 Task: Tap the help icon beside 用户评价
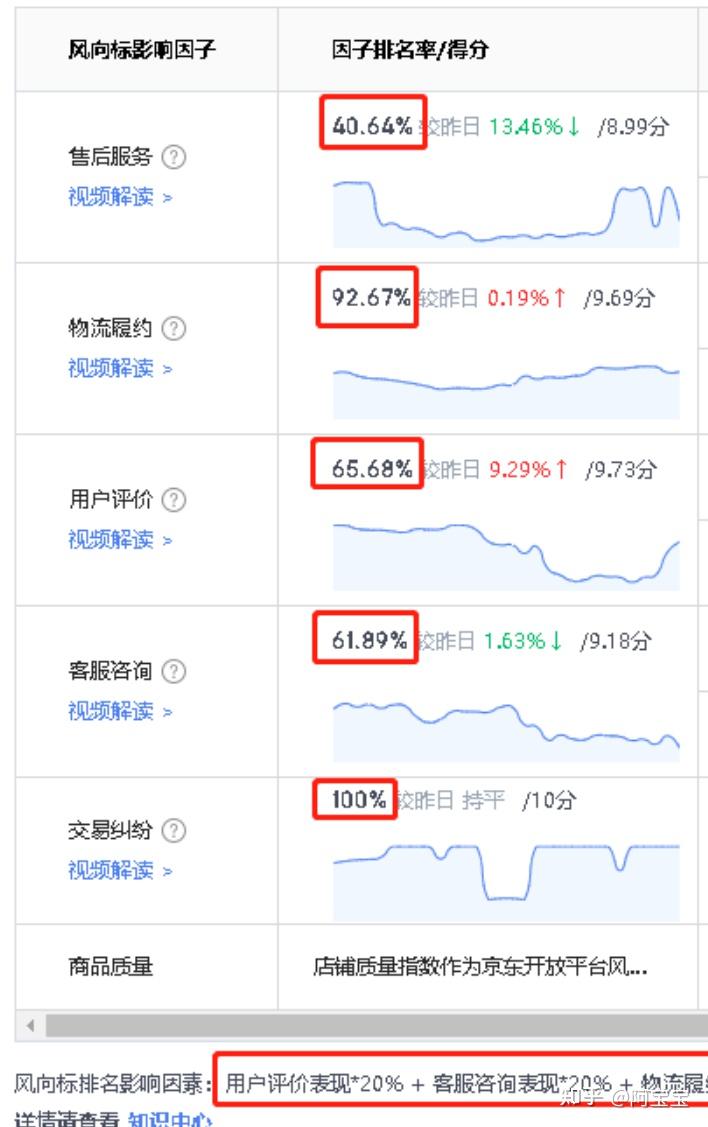(175, 500)
